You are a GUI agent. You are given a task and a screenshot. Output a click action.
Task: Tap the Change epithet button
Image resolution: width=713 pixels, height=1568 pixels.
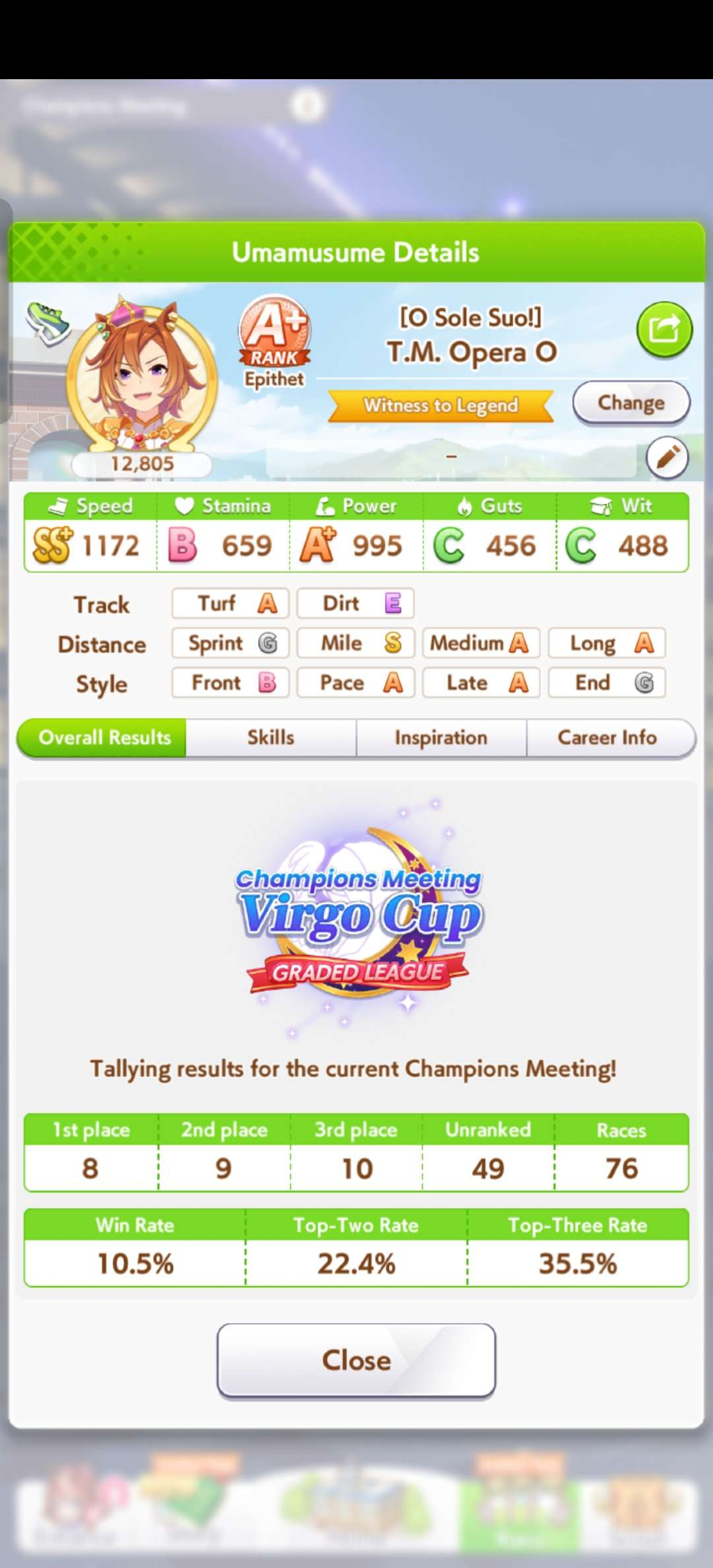click(631, 403)
